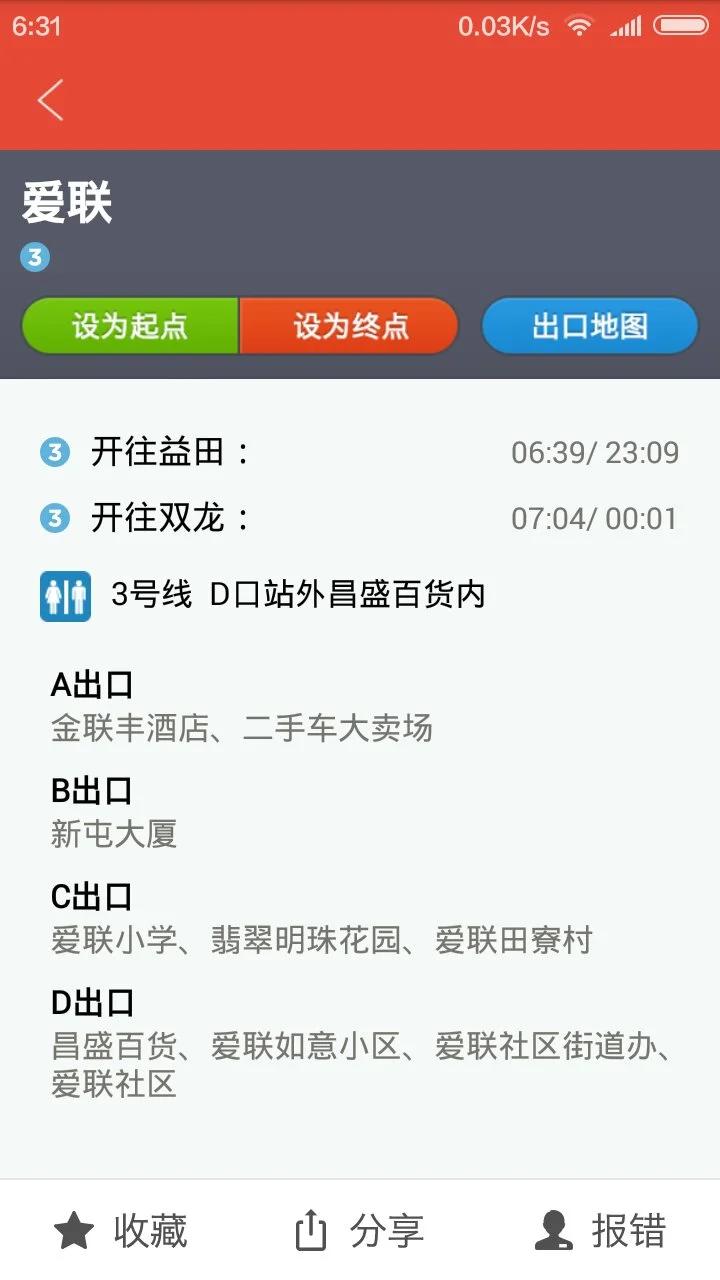Tap the Wi-Fi icon in the status bar
This screenshot has height=1280, width=720.
[x=578, y=26]
